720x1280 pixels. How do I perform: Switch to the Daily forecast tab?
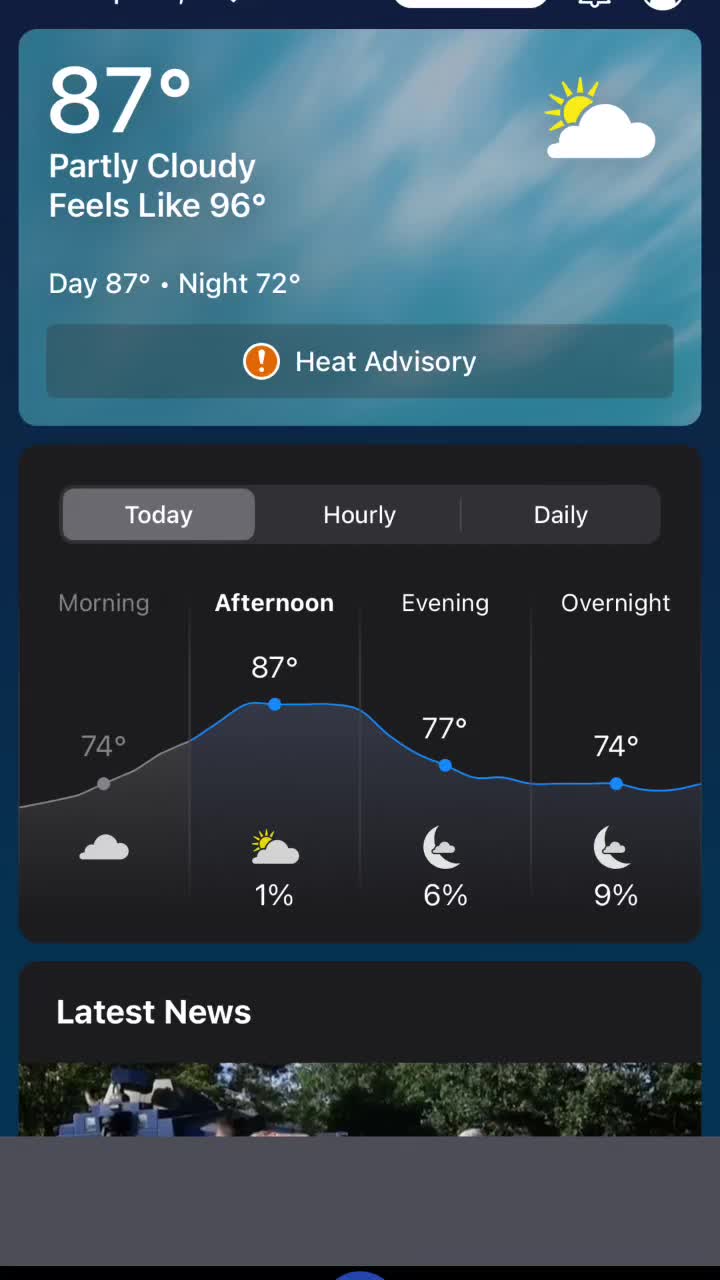pos(560,515)
